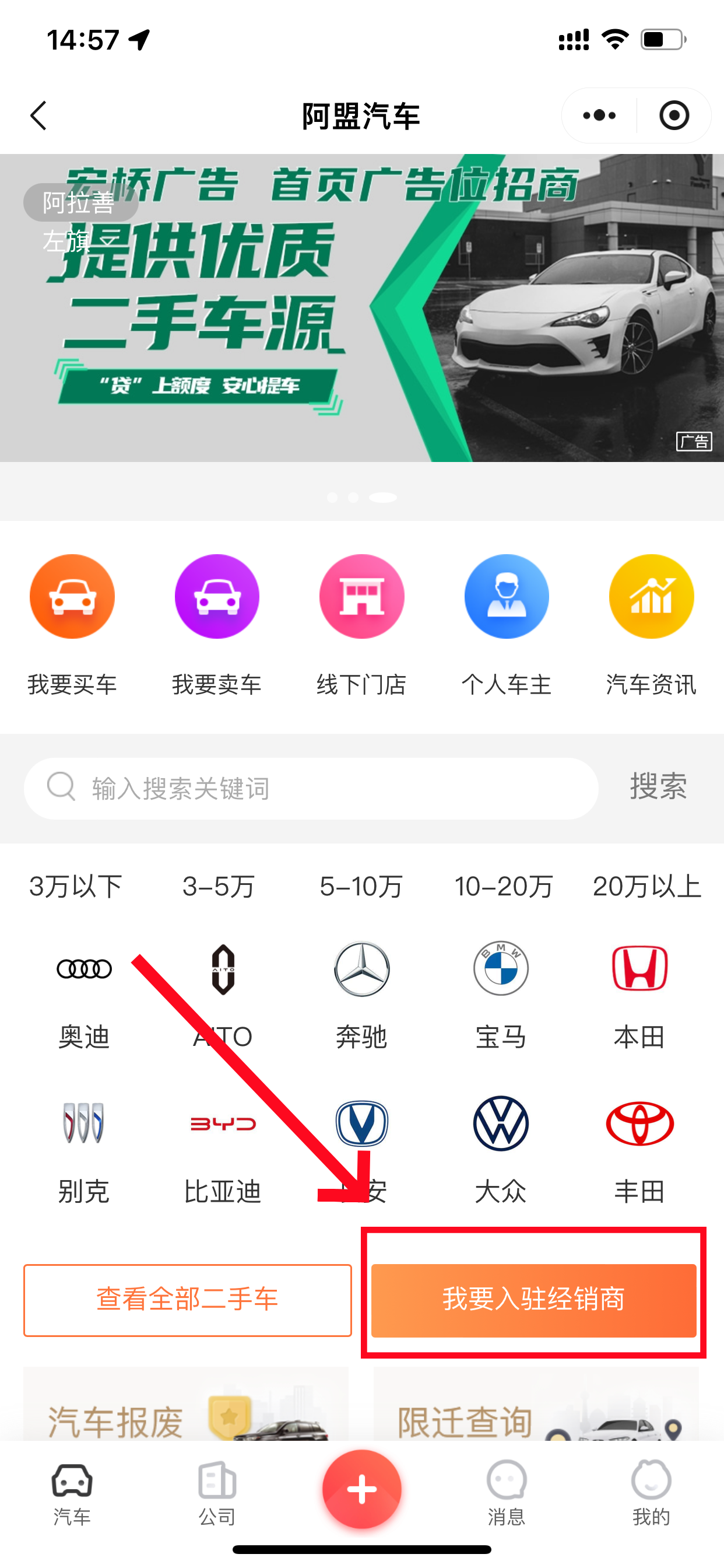The image size is (724, 1568).
Task: Open 个人车主 section
Action: pos(506,624)
